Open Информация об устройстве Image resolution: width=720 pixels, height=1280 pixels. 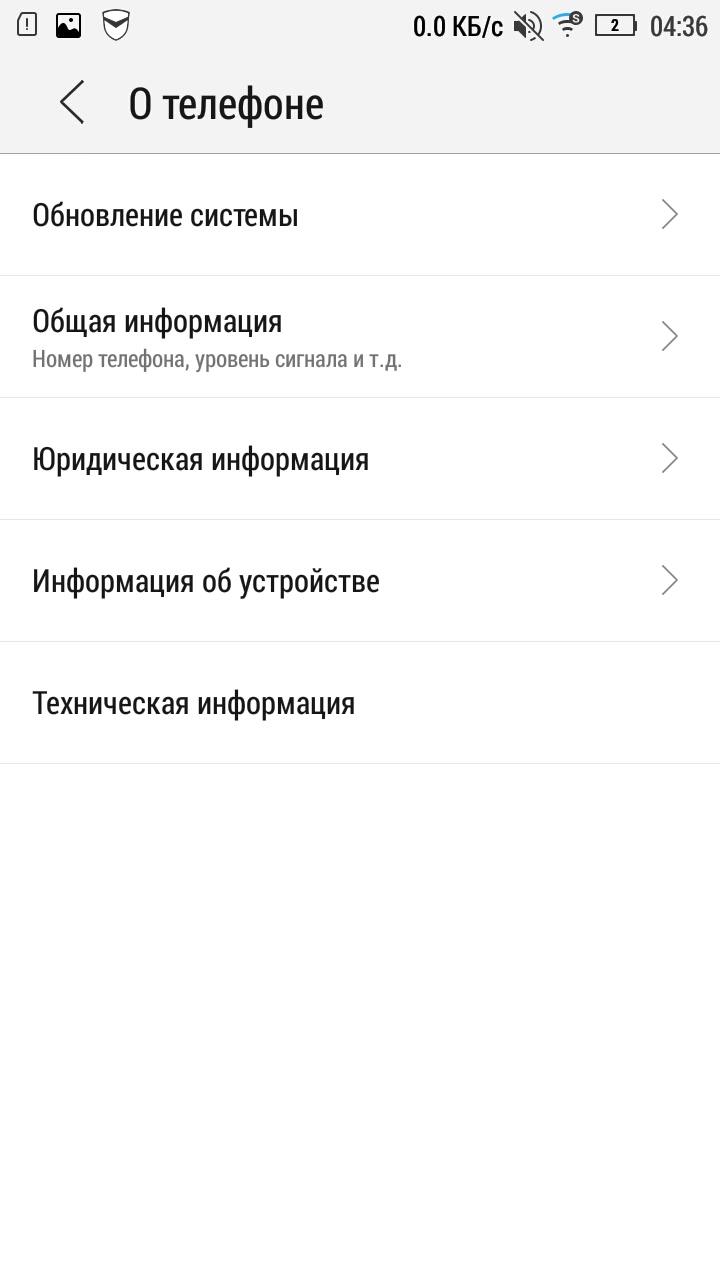point(360,581)
